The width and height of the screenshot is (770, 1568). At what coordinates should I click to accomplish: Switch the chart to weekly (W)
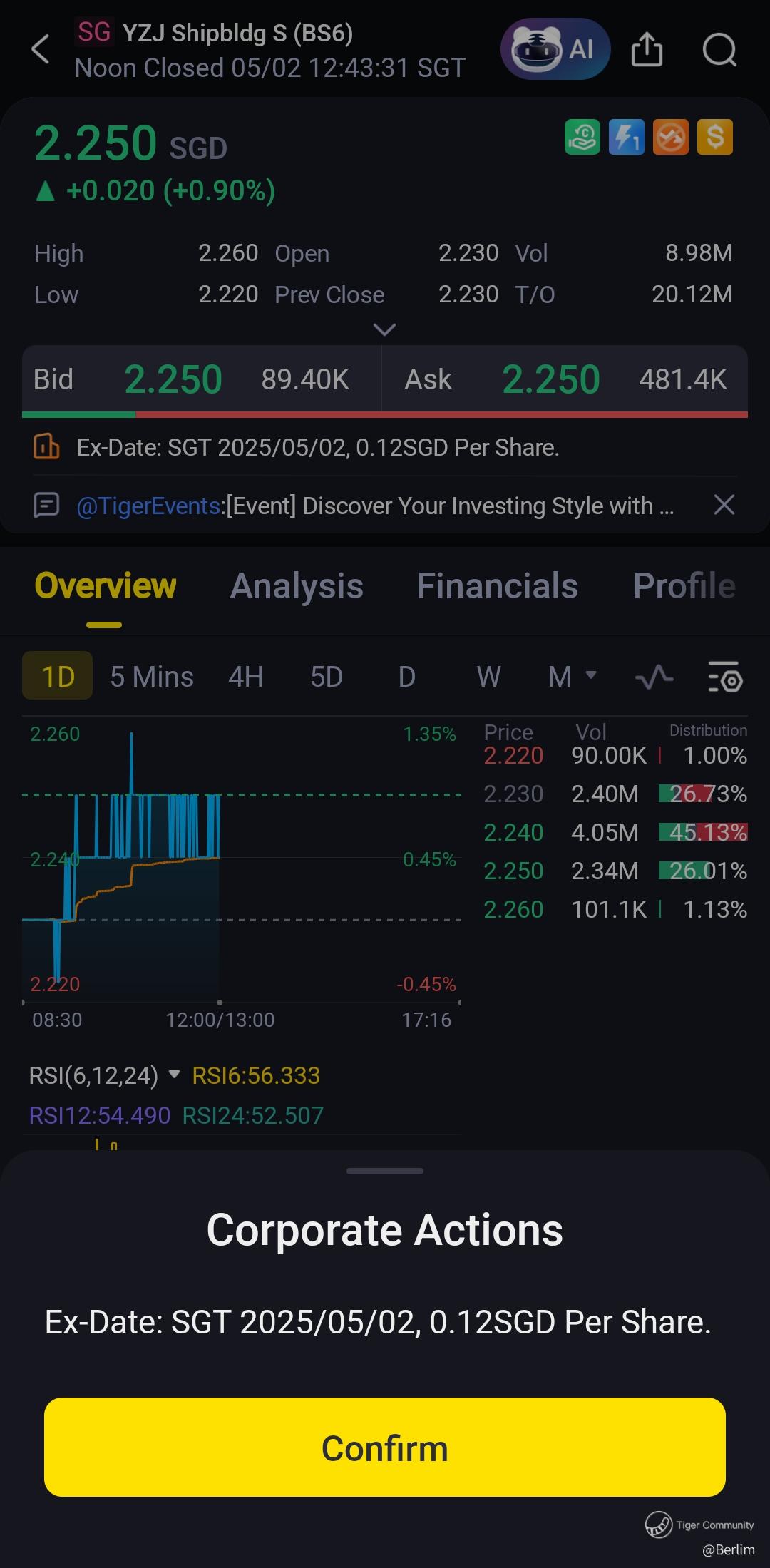pos(488,676)
